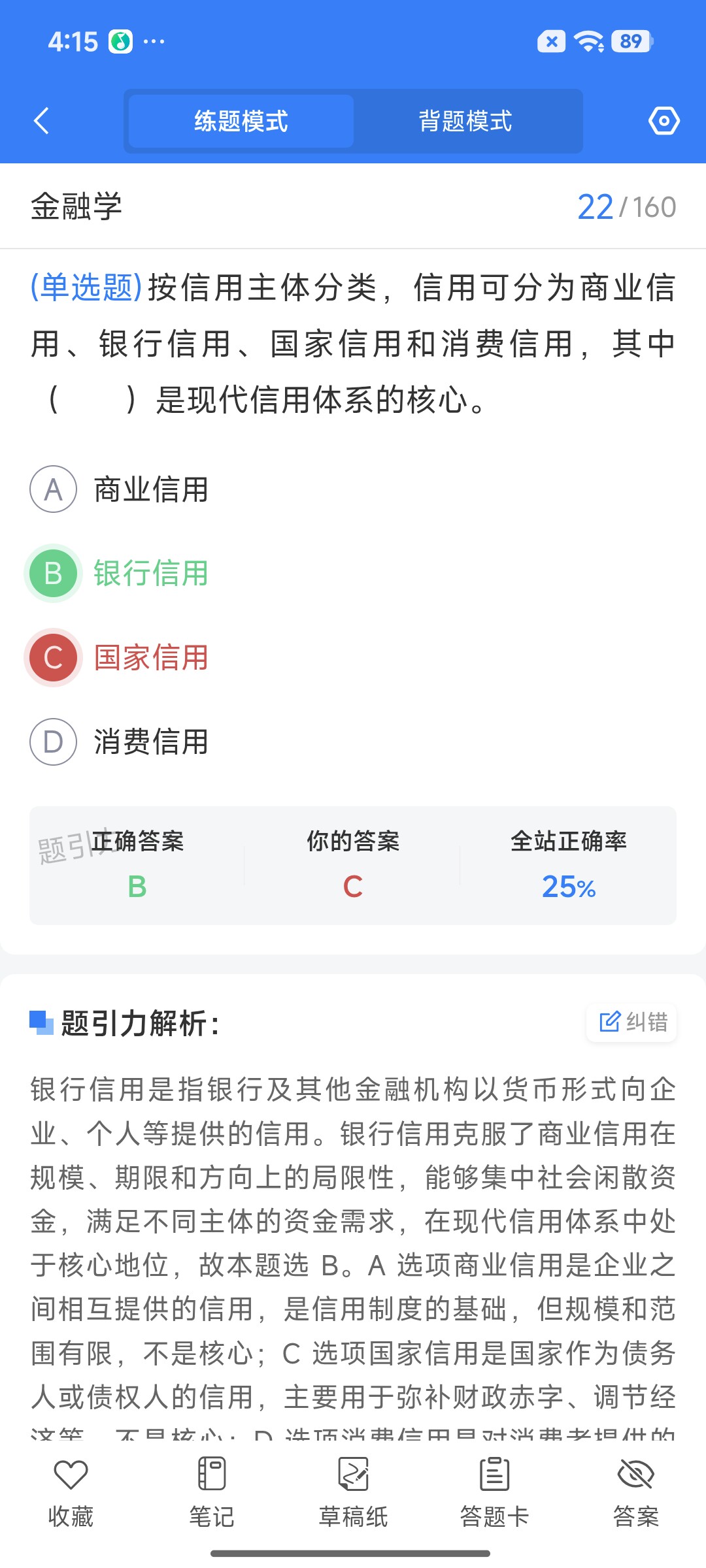
Task: Open the settings hexagon icon
Action: pyautogui.click(x=664, y=121)
